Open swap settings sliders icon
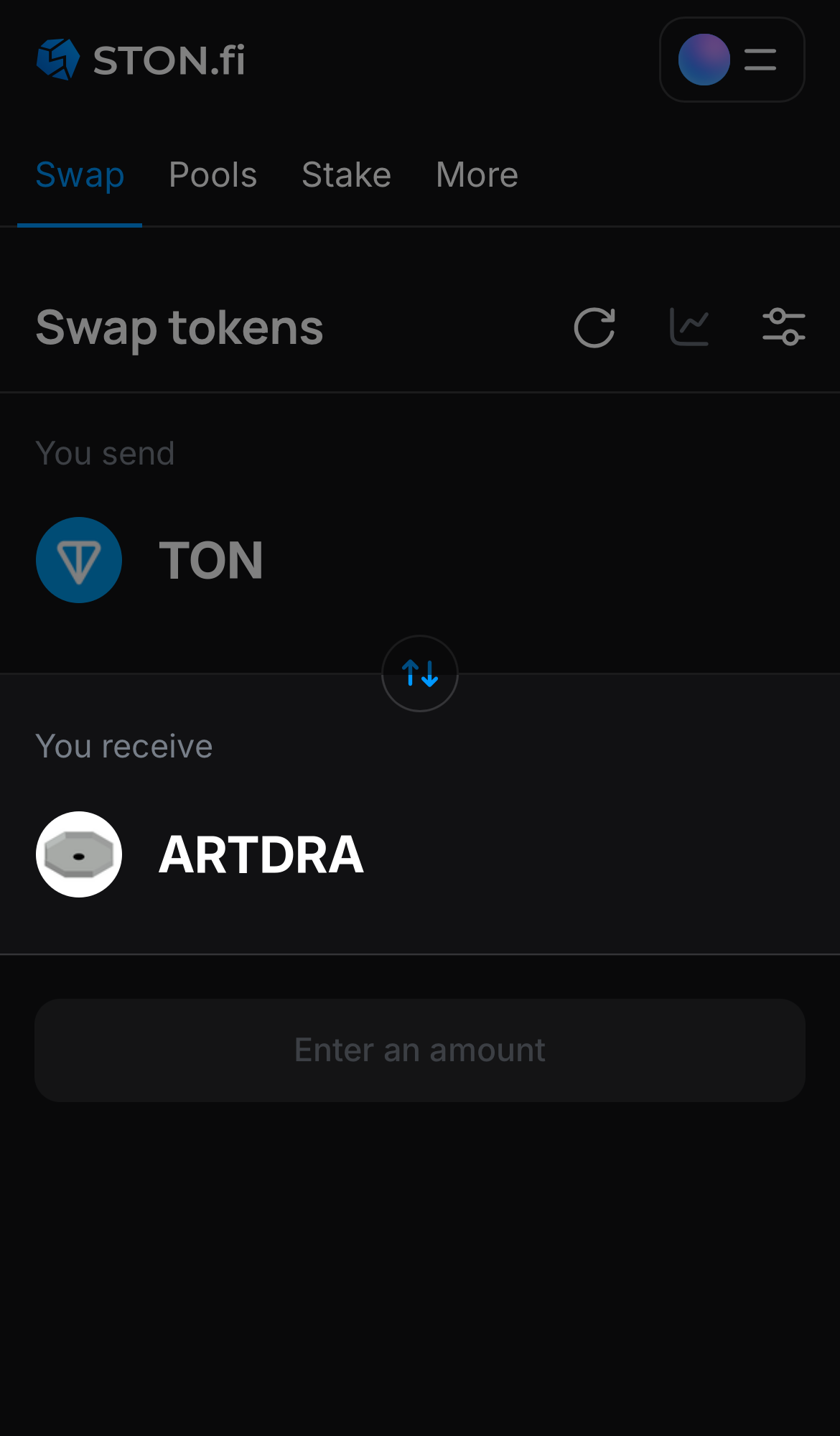The height and width of the screenshot is (1436, 840). (783, 327)
